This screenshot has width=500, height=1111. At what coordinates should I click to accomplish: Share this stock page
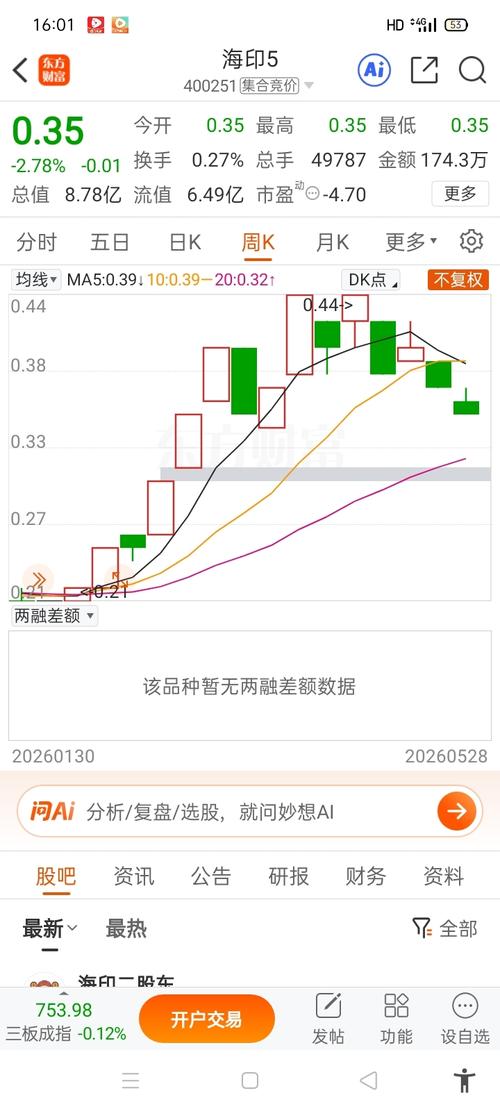(x=424, y=70)
